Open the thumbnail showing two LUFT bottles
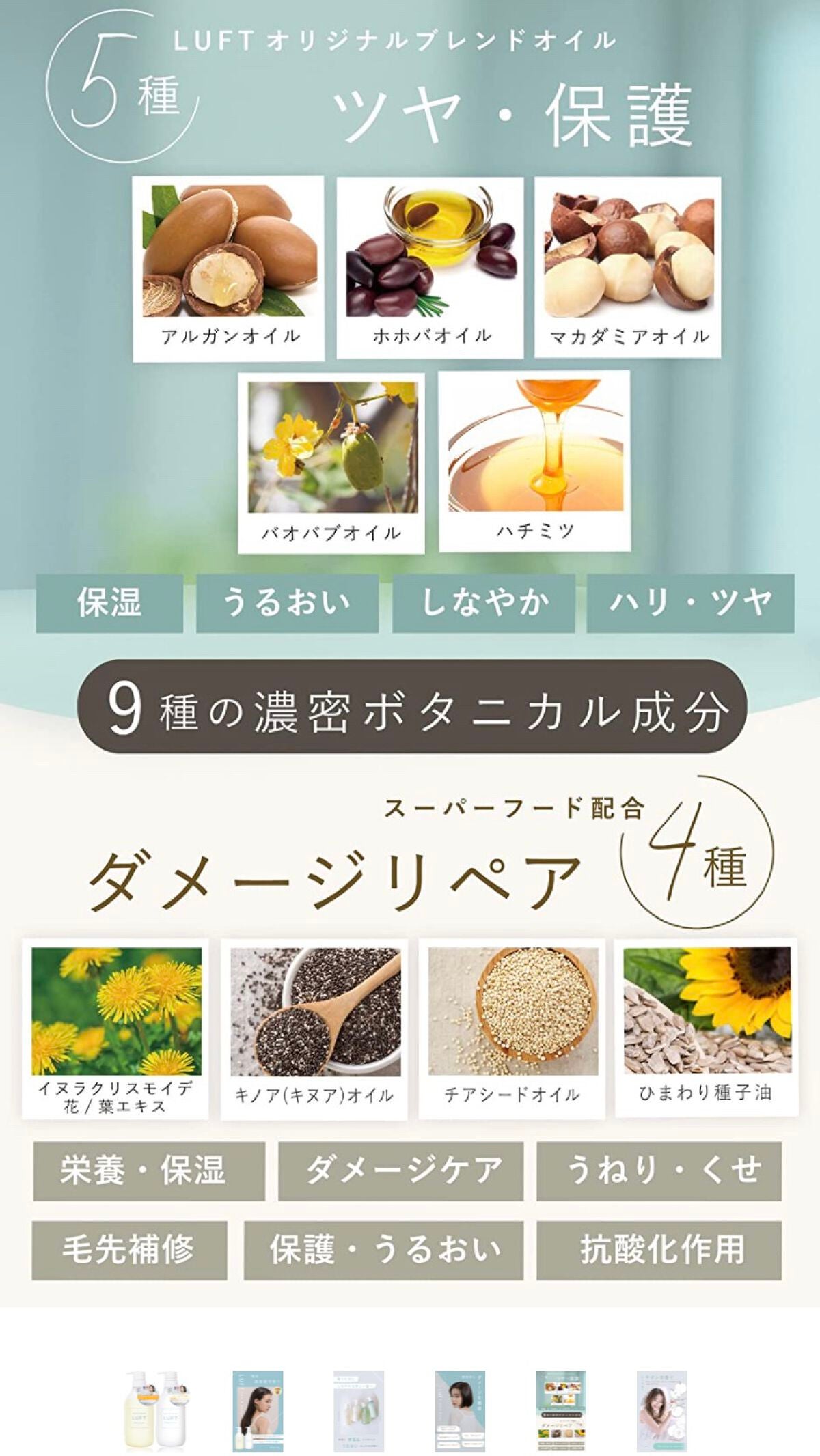This screenshot has width=820, height=1456. pyautogui.click(x=156, y=1401)
